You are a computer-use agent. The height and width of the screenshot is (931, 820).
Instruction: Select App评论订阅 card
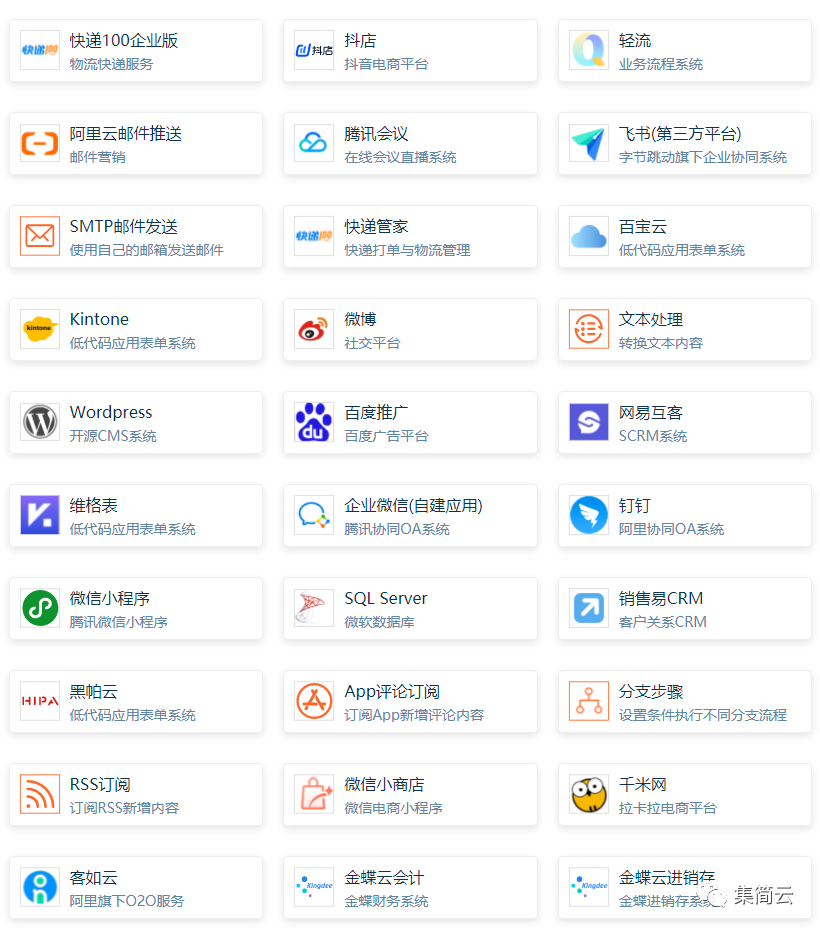(x=410, y=702)
